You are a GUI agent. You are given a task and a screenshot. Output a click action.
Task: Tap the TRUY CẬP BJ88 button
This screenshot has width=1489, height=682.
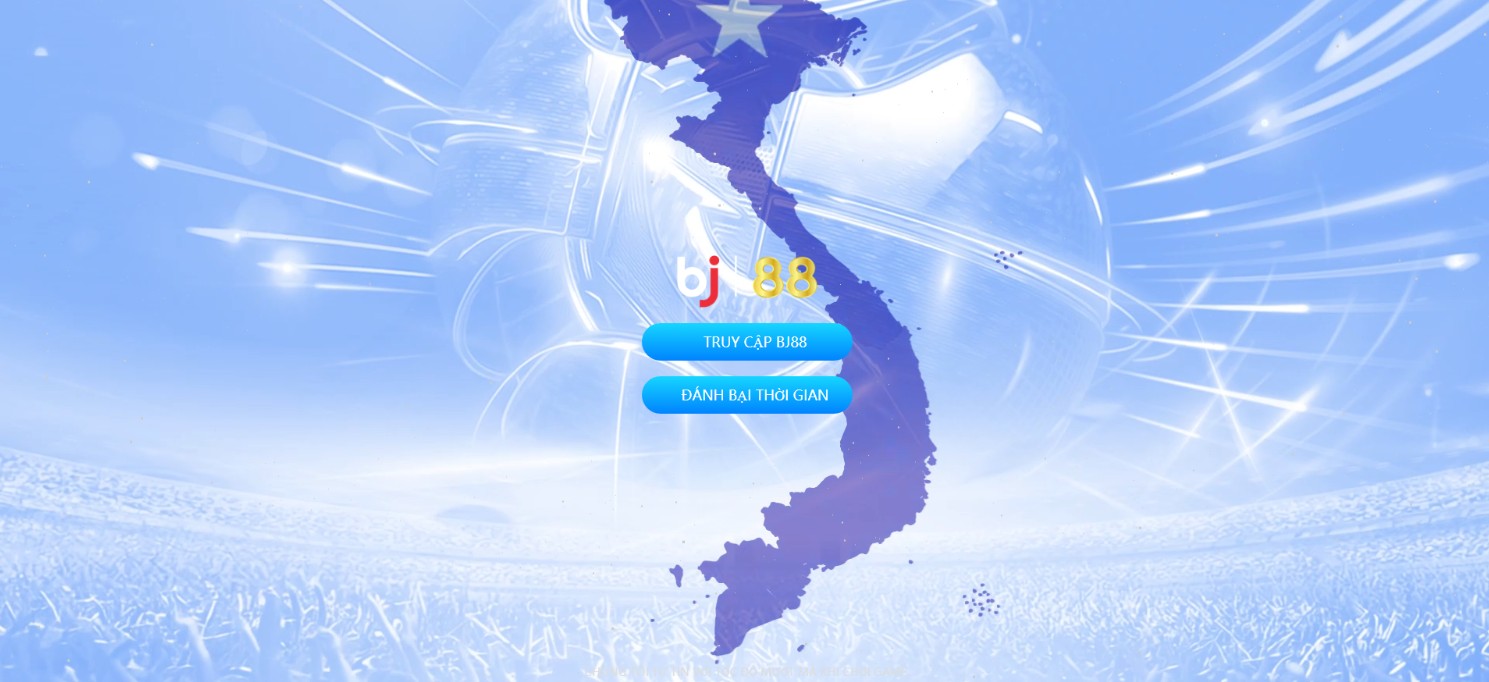pos(747,342)
